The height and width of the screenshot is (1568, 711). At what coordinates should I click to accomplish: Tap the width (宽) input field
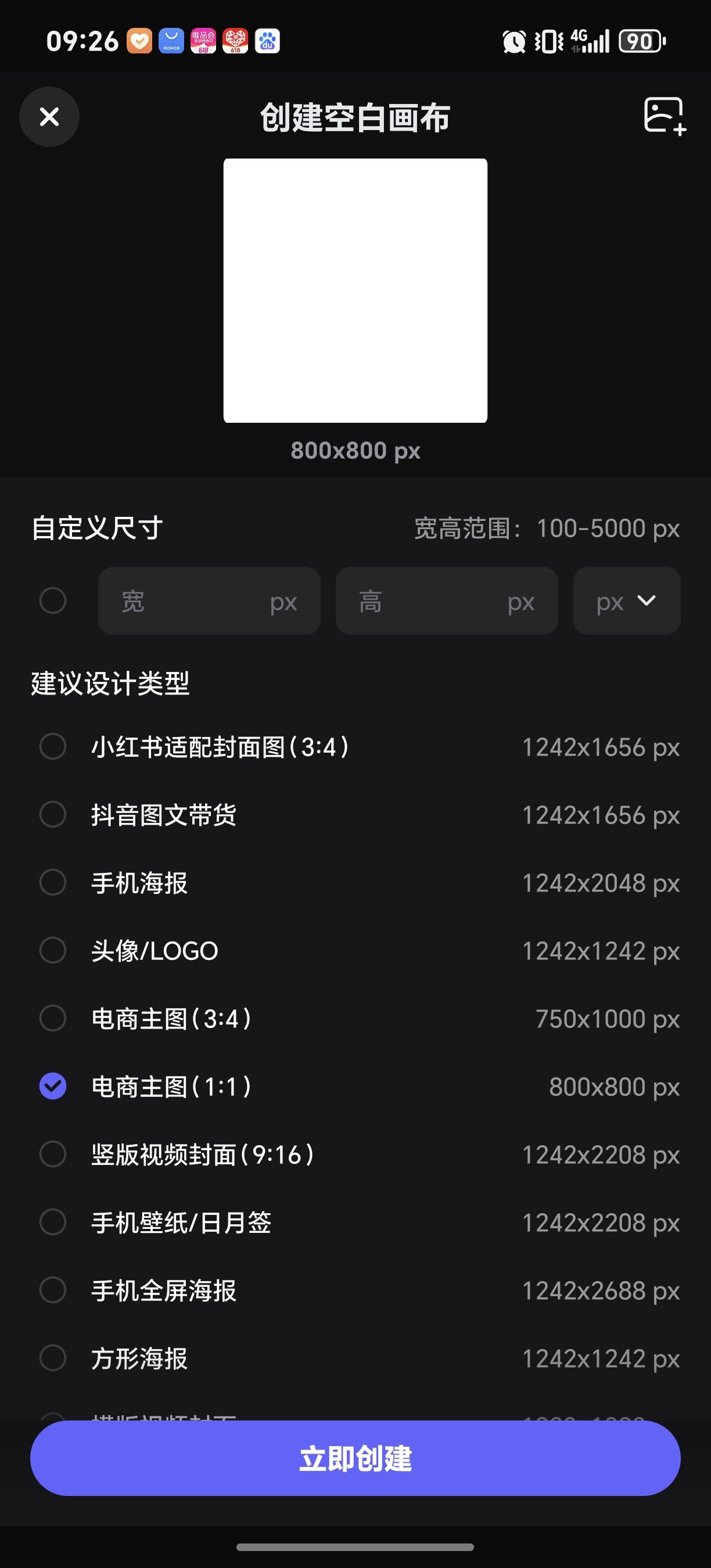click(209, 601)
